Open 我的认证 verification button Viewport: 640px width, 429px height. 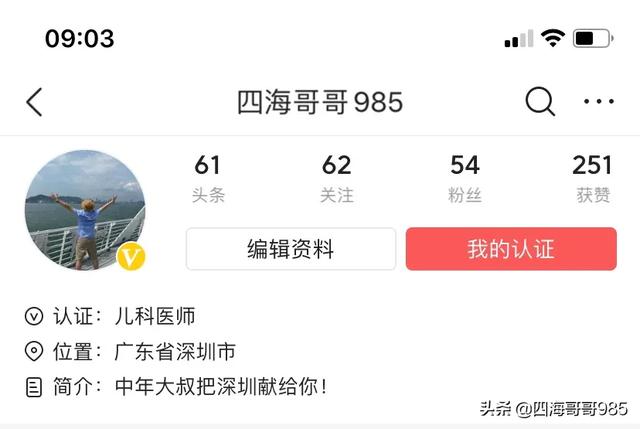(511, 249)
